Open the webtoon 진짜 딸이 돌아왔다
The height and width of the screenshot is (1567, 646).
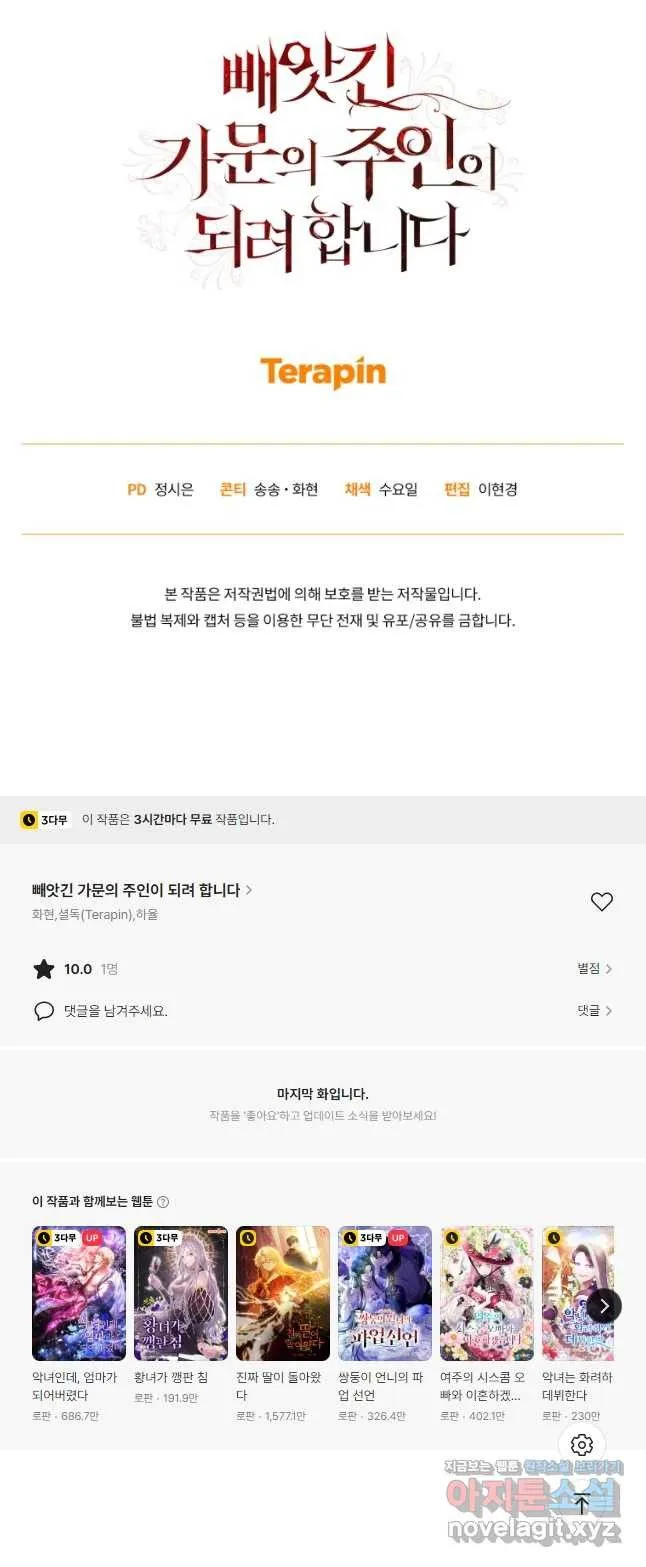[x=283, y=1293]
